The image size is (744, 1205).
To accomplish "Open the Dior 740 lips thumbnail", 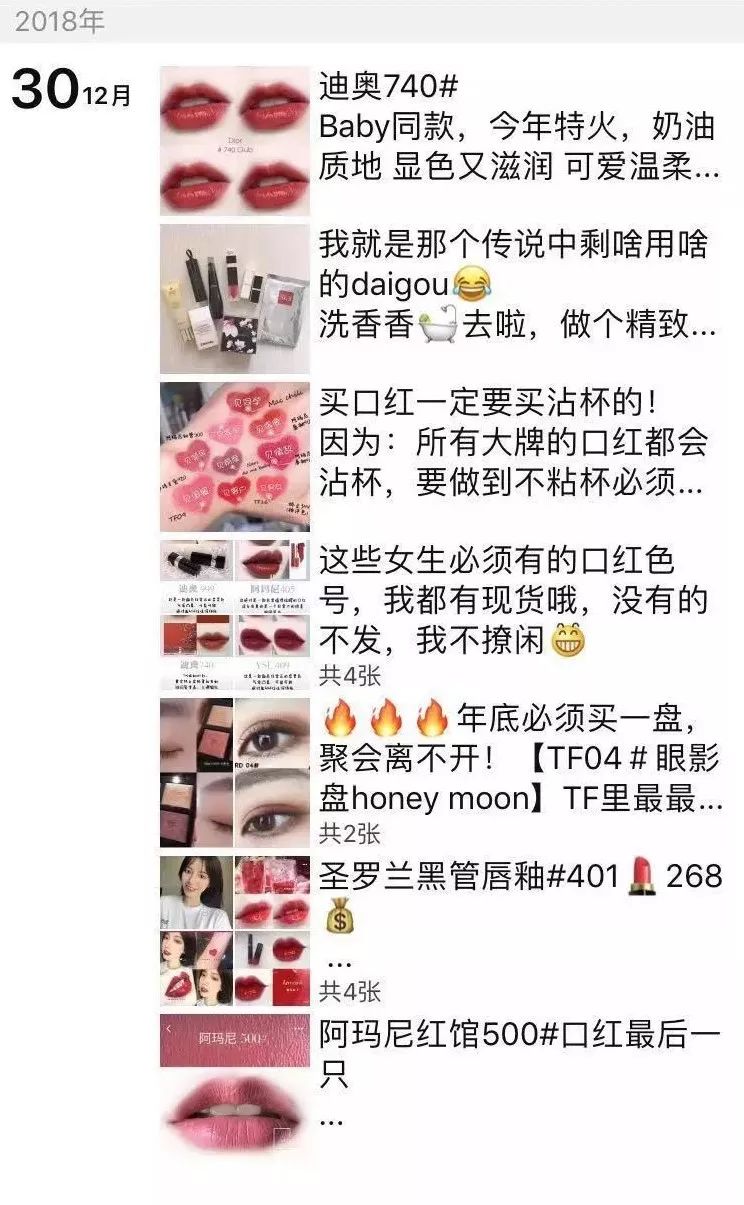I will pyautogui.click(x=237, y=138).
